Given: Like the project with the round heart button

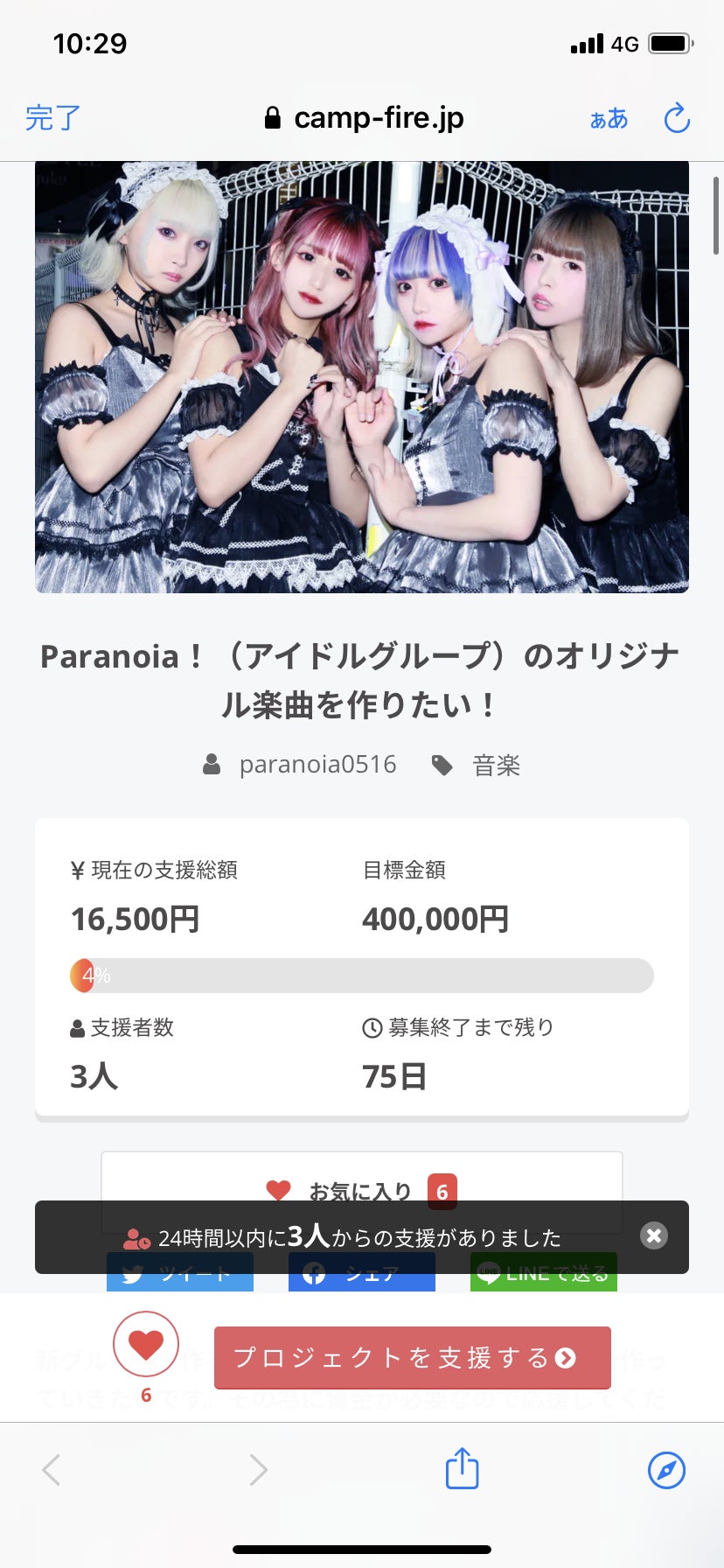Looking at the screenshot, I should (x=146, y=1345).
